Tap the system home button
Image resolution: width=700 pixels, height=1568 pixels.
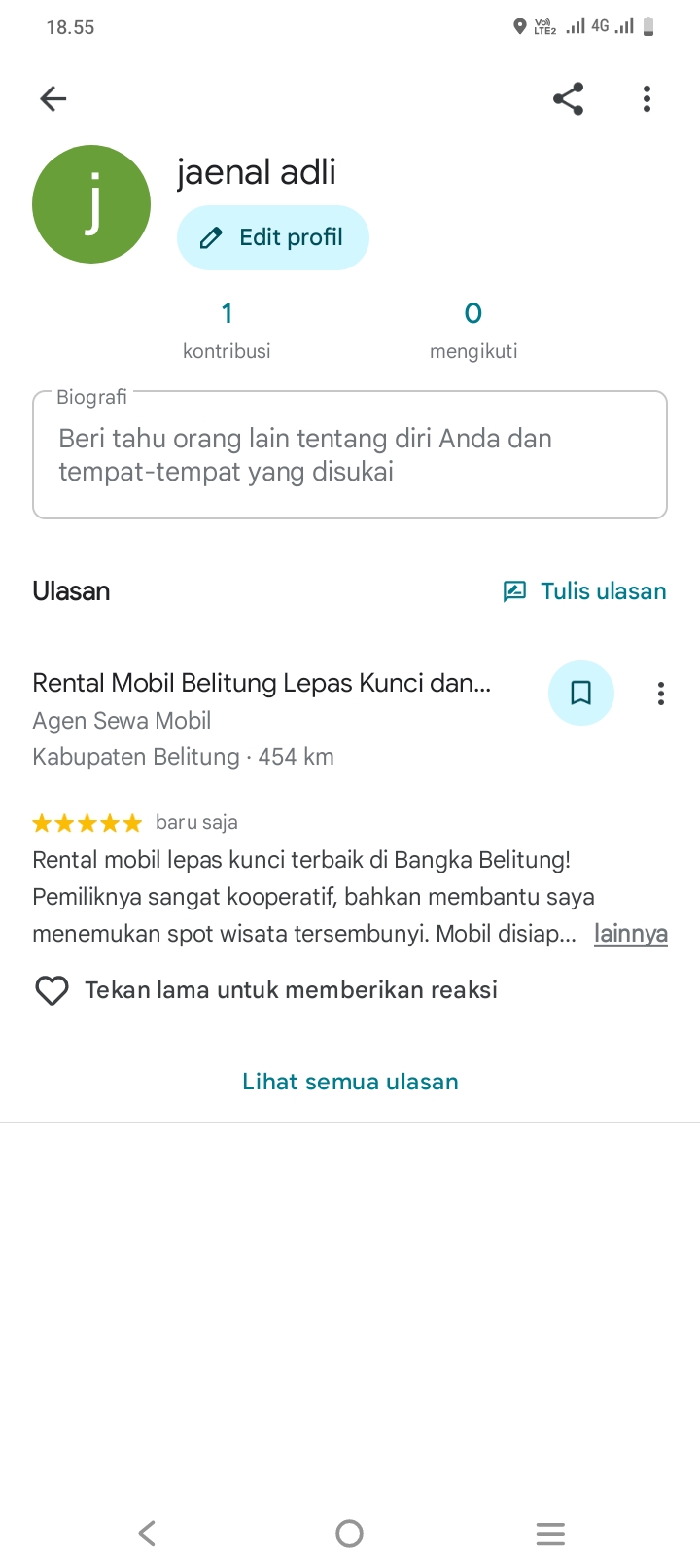[x=349, y=1534]
